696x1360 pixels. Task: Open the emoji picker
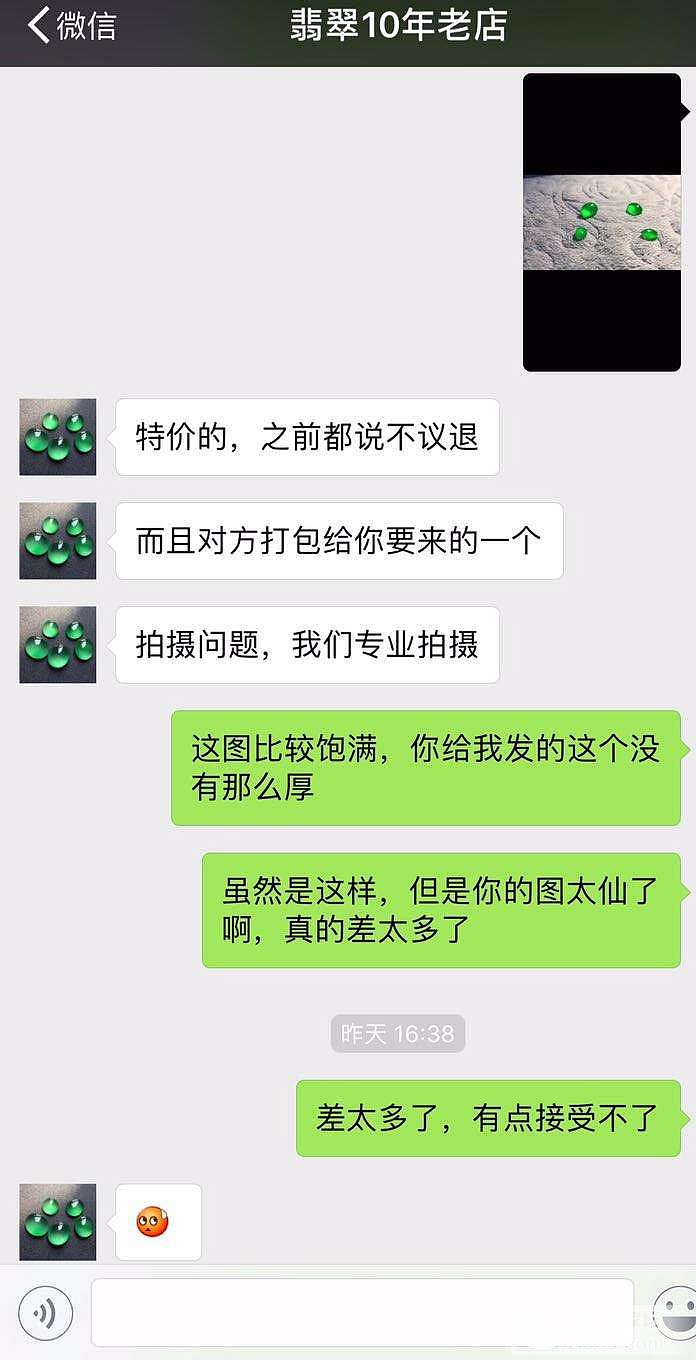tap(675, 1312)
